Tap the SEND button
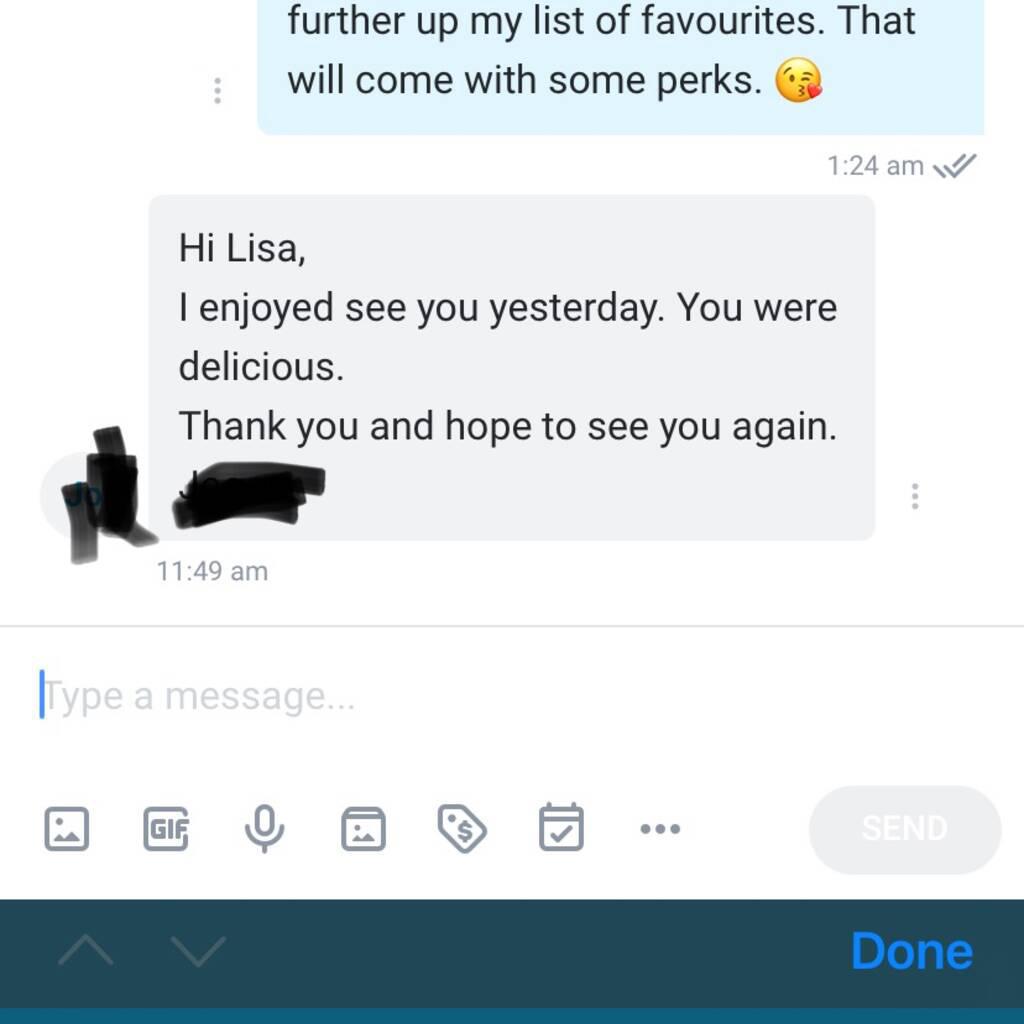This screenshot has width=1024, height=1024. coord(904,829)
